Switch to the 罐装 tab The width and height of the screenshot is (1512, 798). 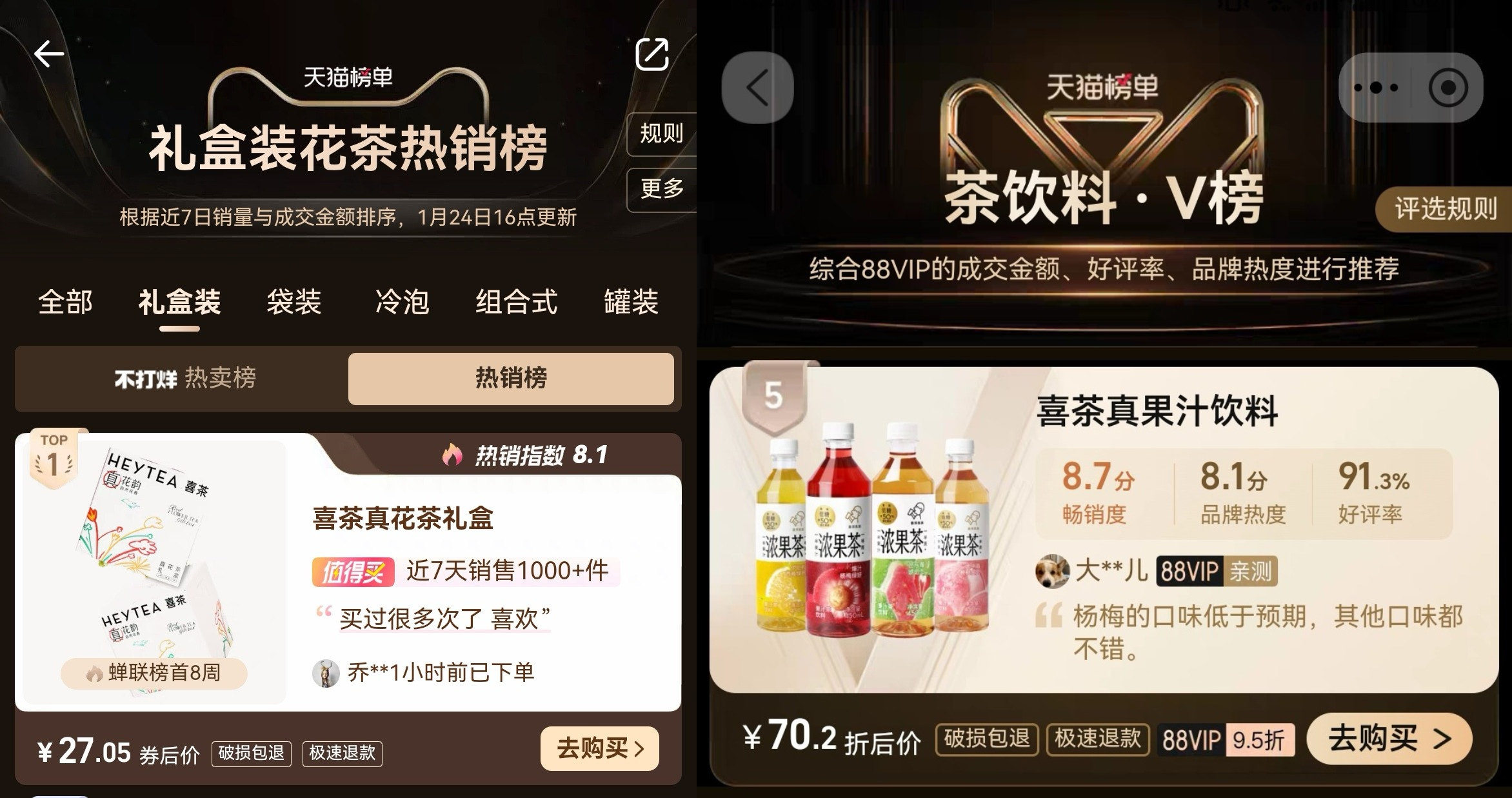(x=631, y=302)
